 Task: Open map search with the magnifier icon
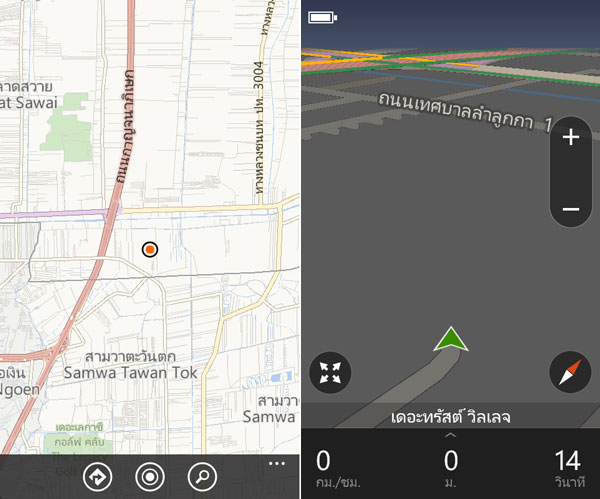(202, 477)
